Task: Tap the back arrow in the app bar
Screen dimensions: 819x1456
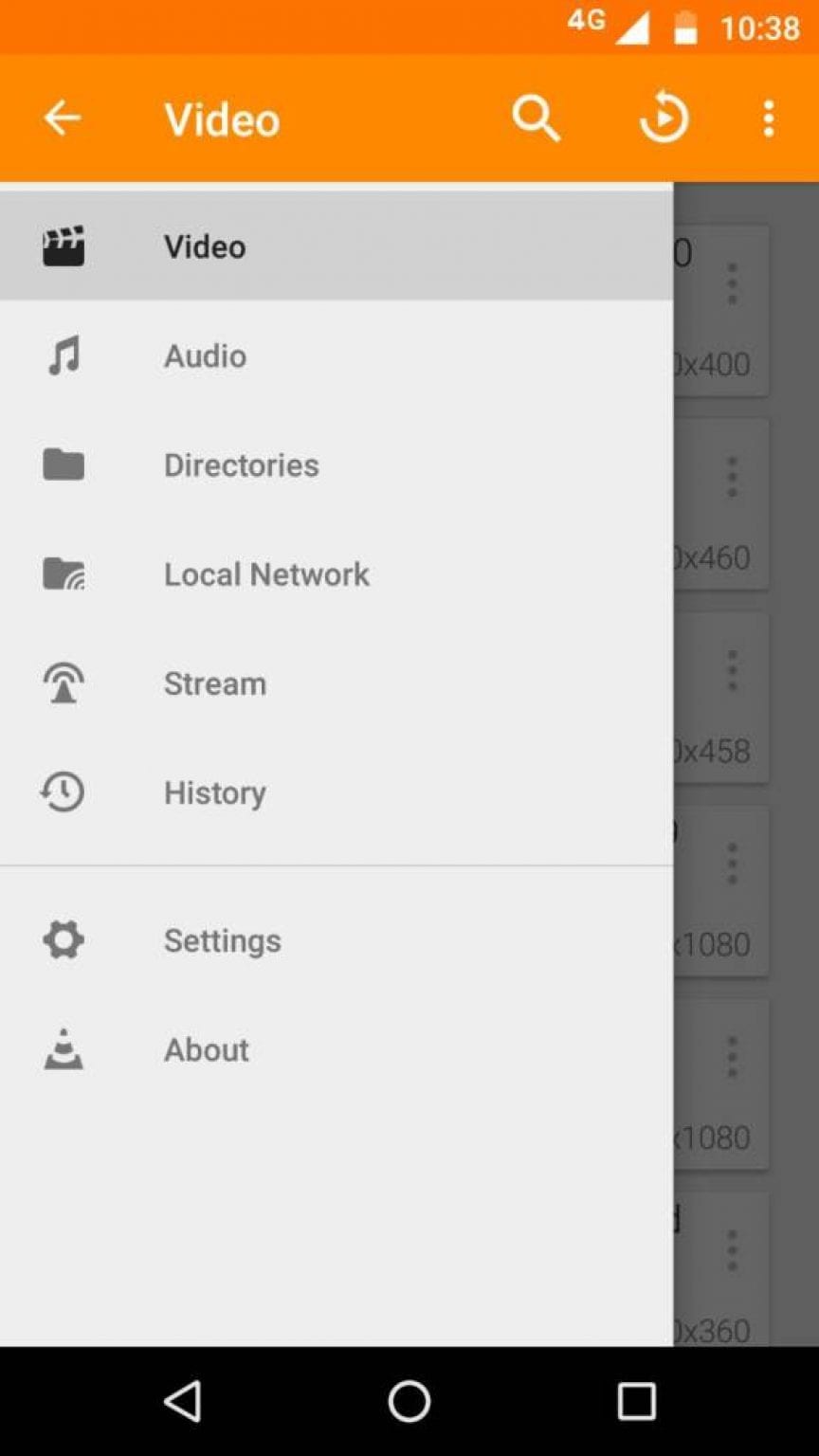Action: point(63,118)
